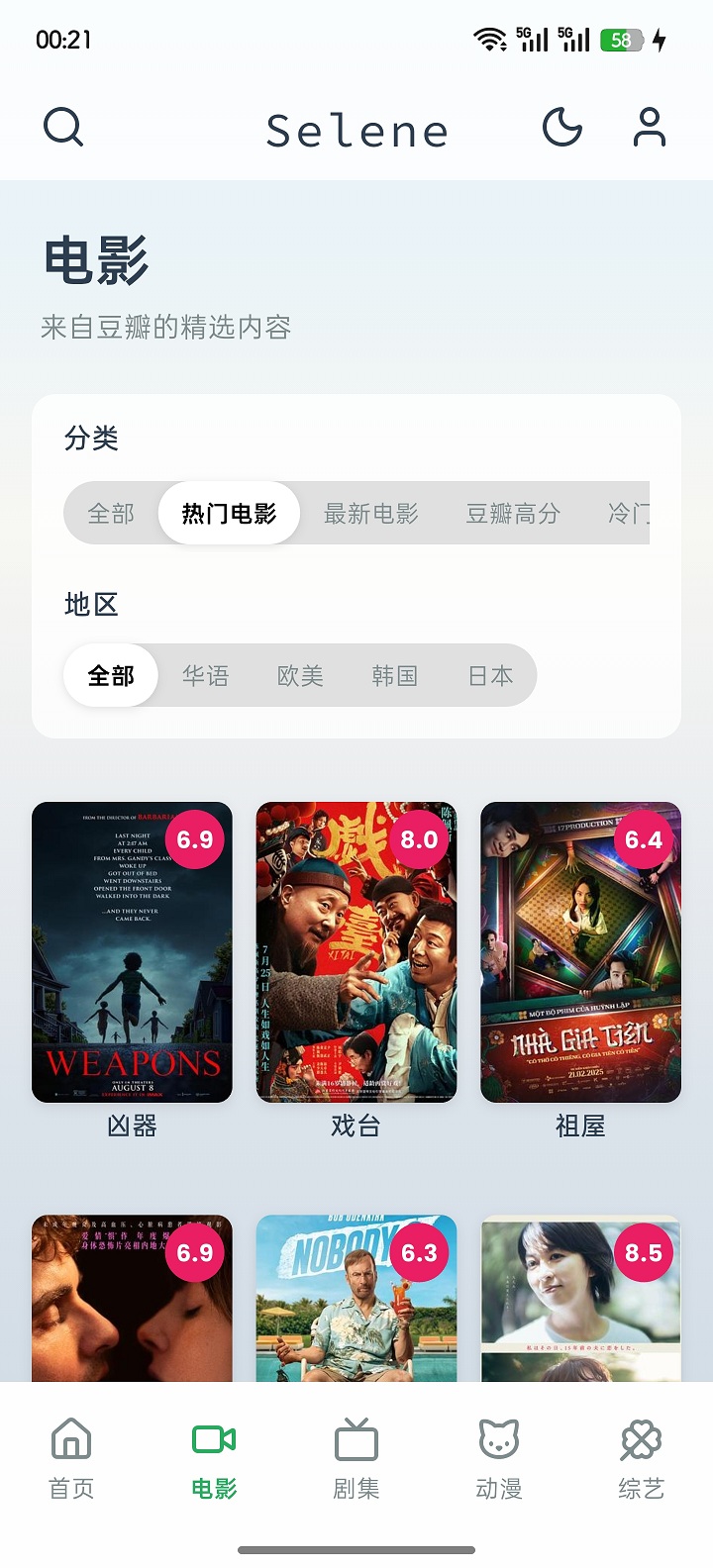
Task: Select the 韩国 region chip
Action: click(395, 676)
